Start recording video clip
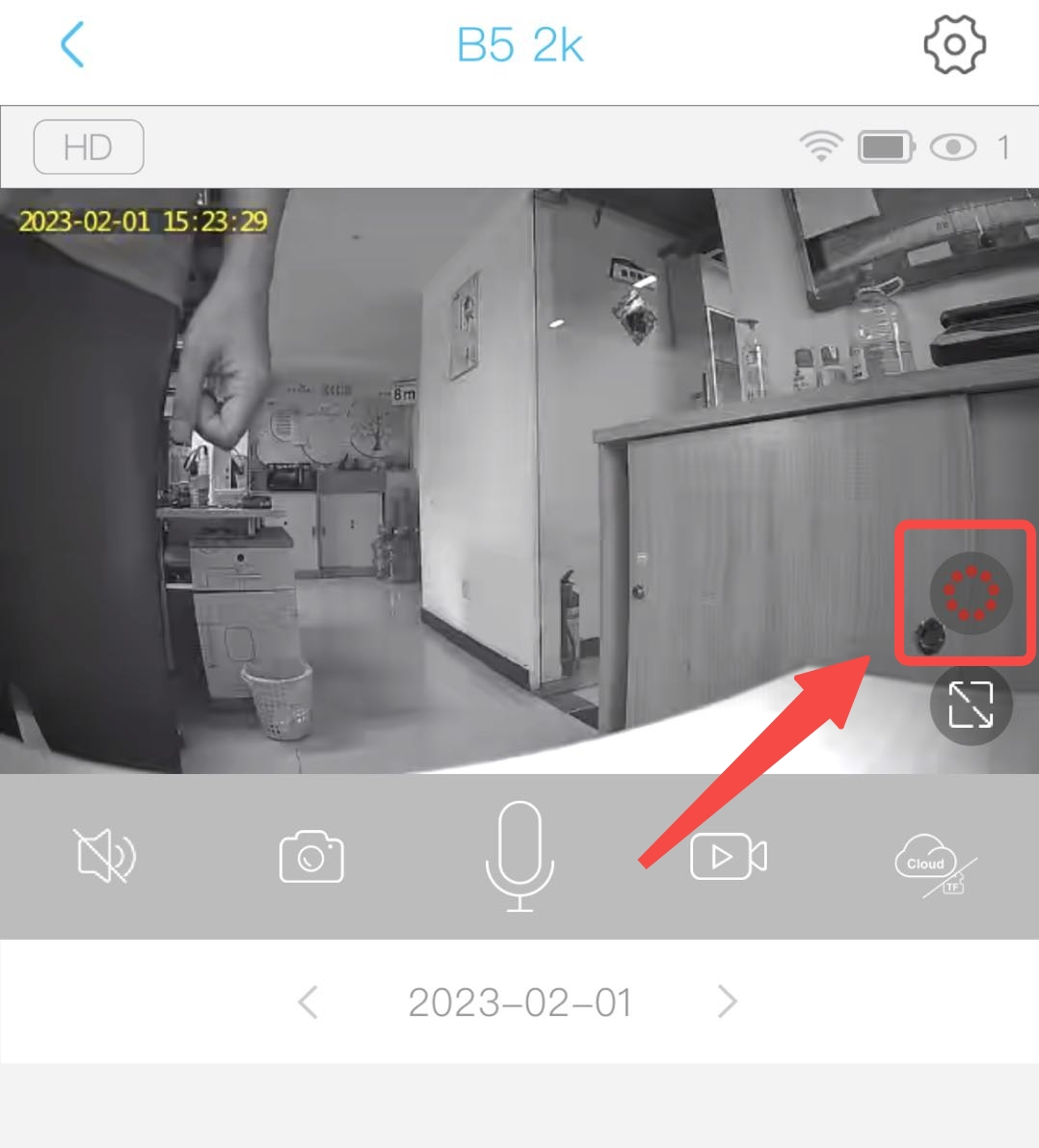1039x1148 pixels. [729, 856]
